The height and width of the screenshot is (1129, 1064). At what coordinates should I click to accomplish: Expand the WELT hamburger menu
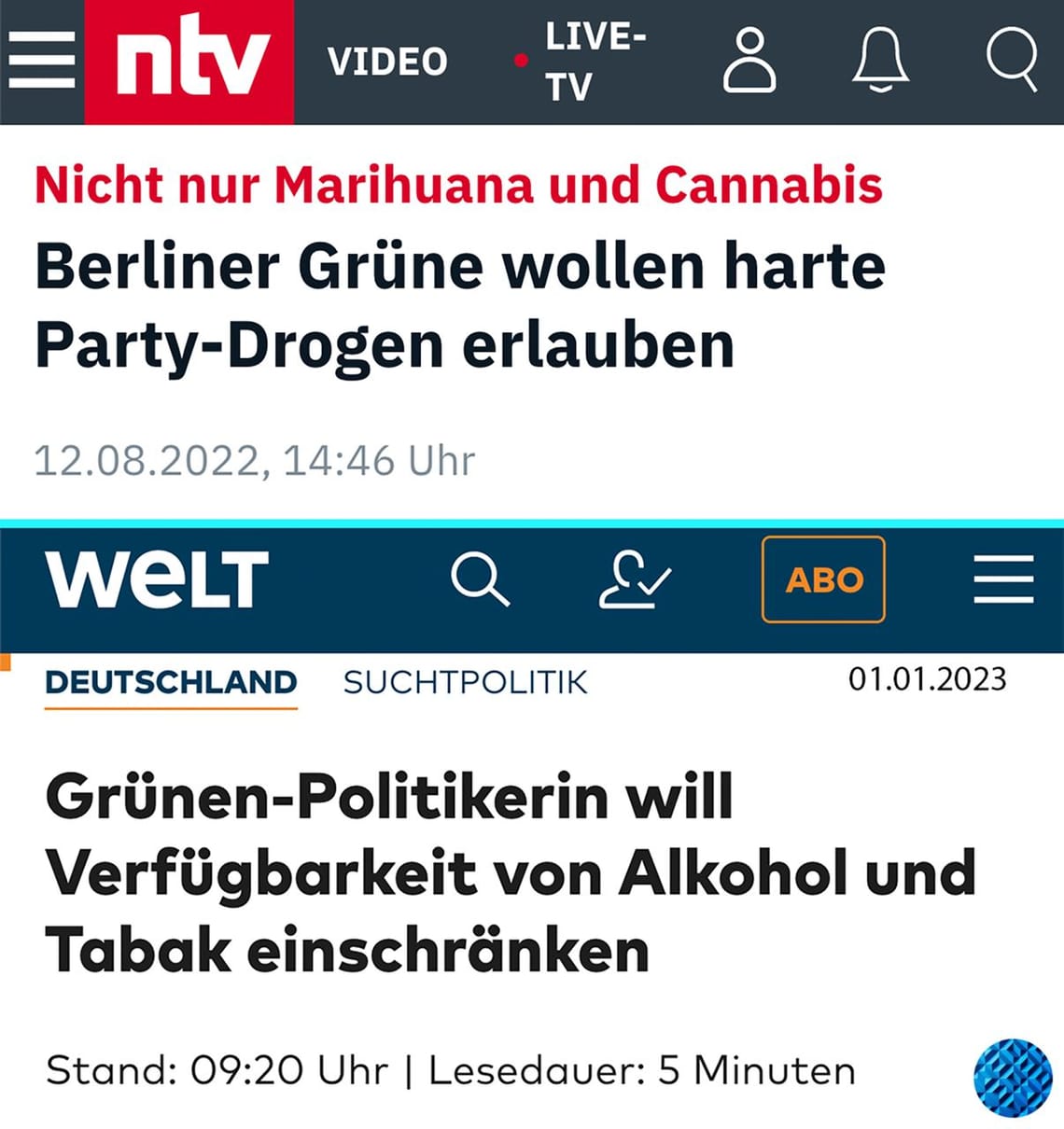pyautogui.click(x=1003, y=579)
